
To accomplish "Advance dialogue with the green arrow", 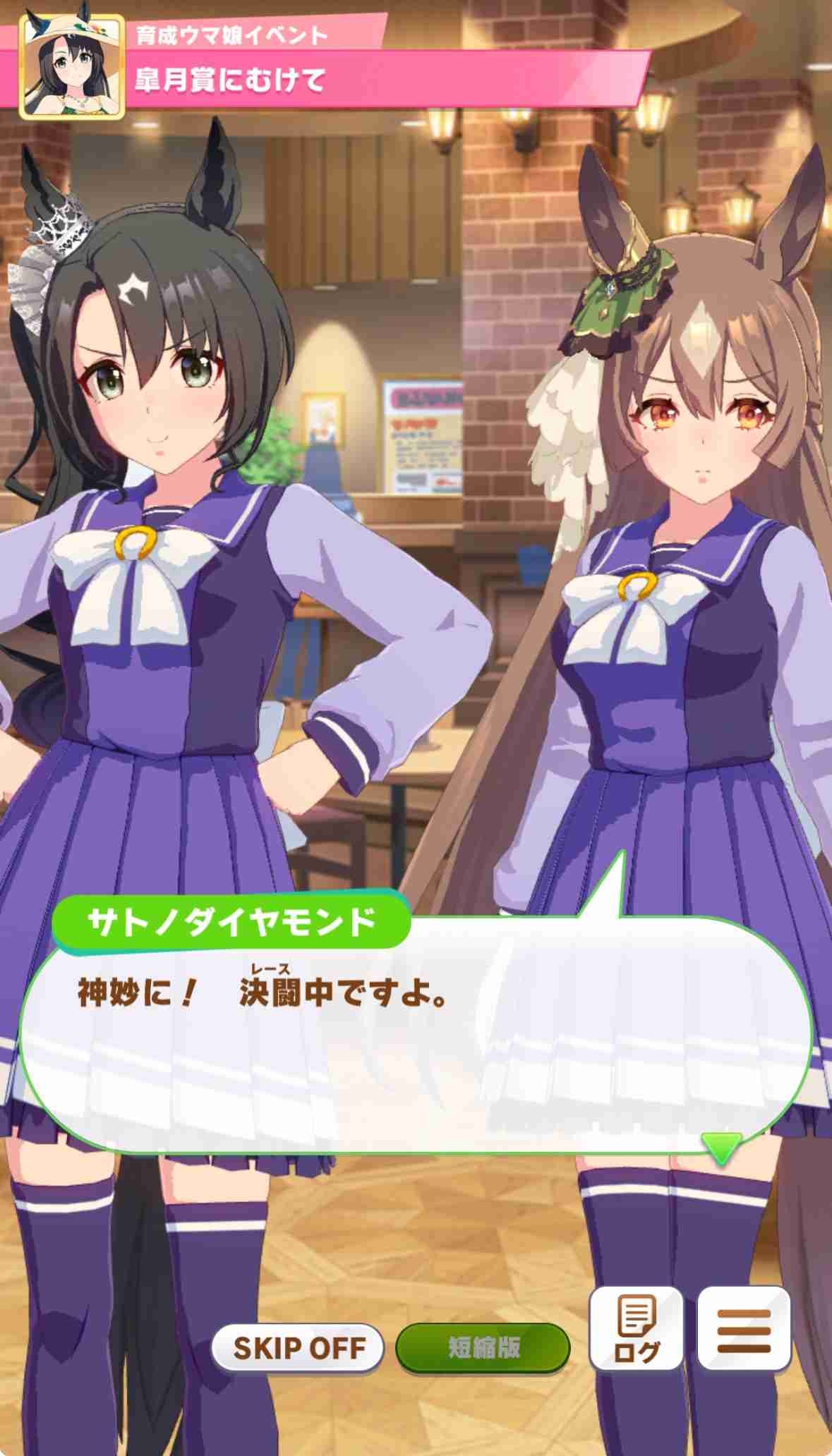I will [x=722, y=1148].
